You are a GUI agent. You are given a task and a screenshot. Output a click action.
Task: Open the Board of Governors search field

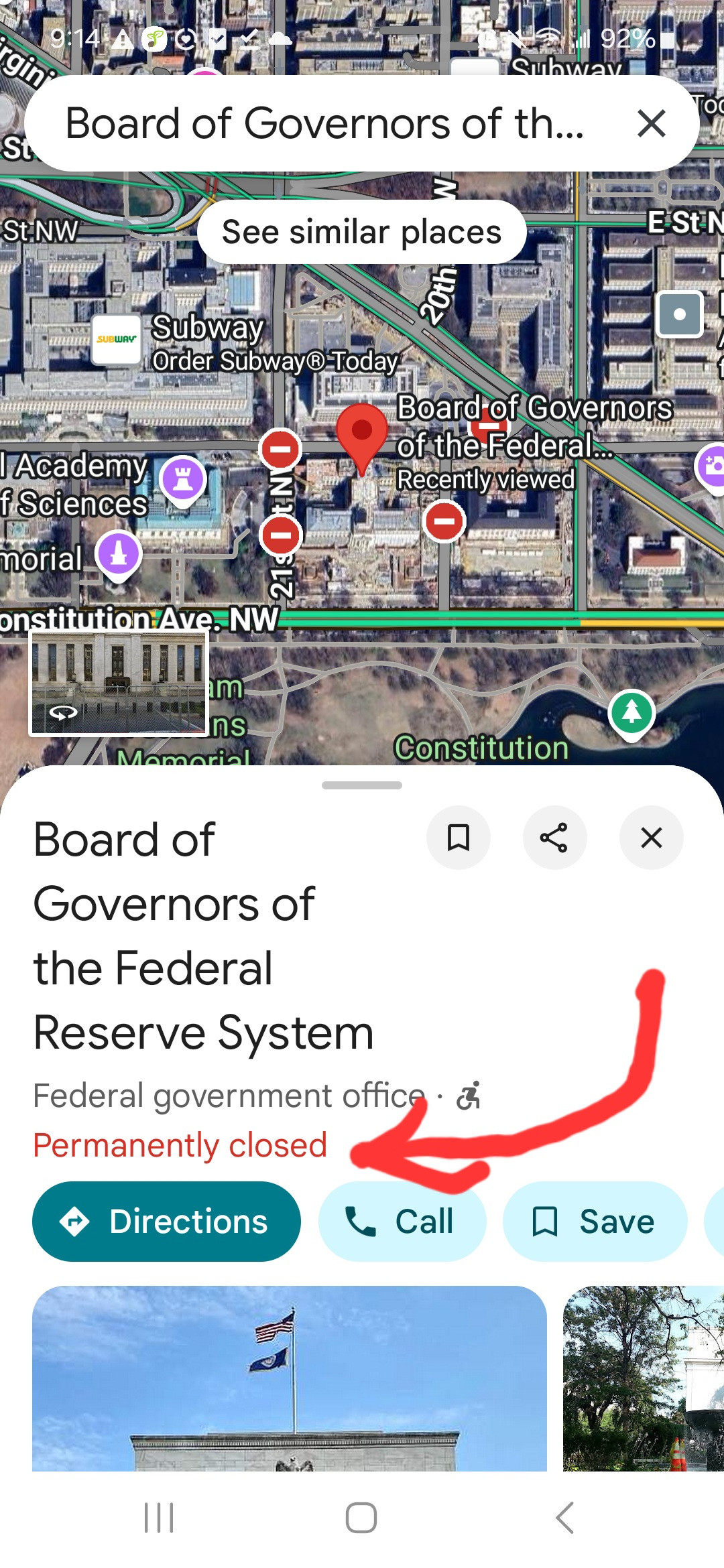325,123
